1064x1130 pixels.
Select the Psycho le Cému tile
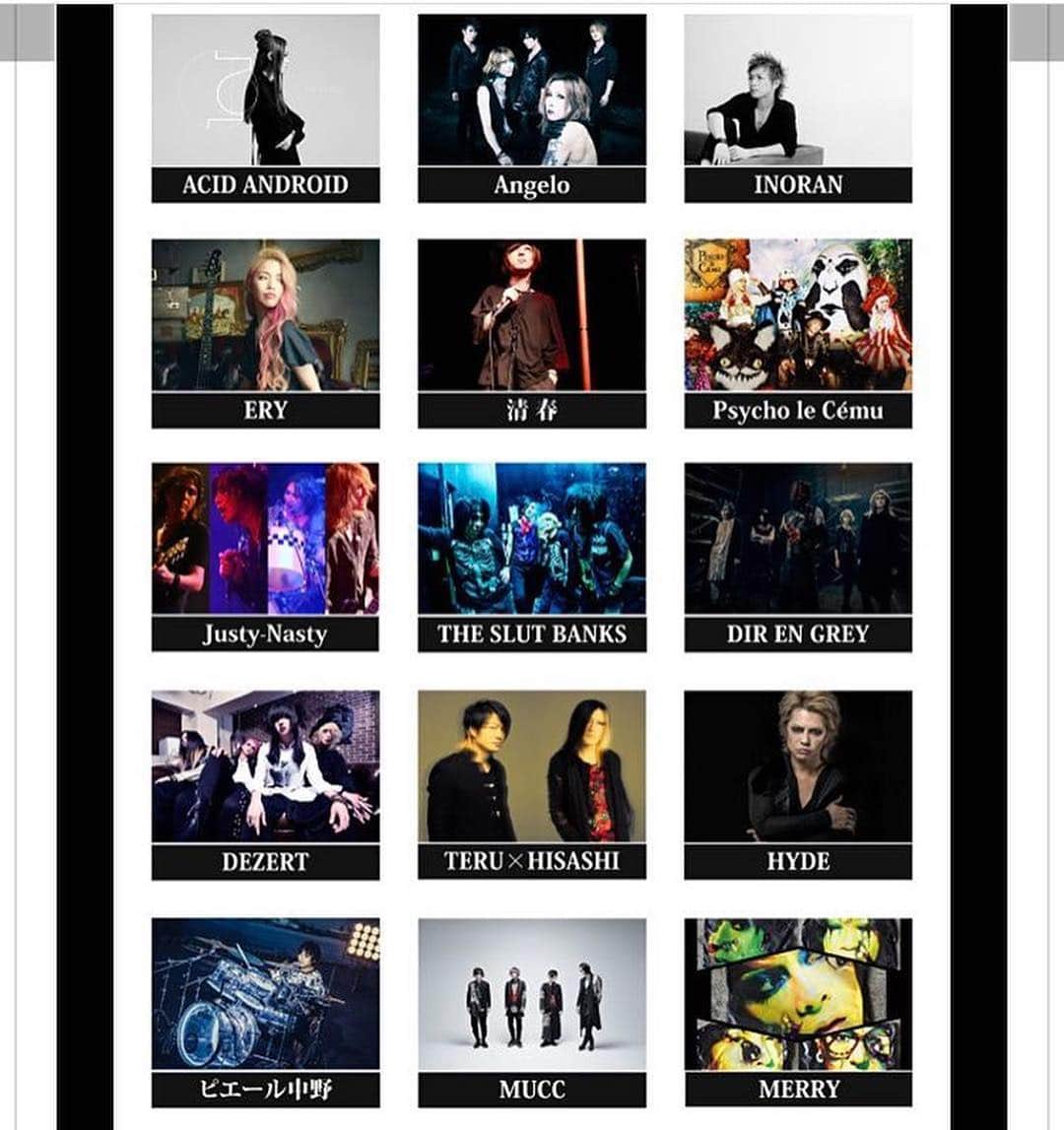(798, 333)
